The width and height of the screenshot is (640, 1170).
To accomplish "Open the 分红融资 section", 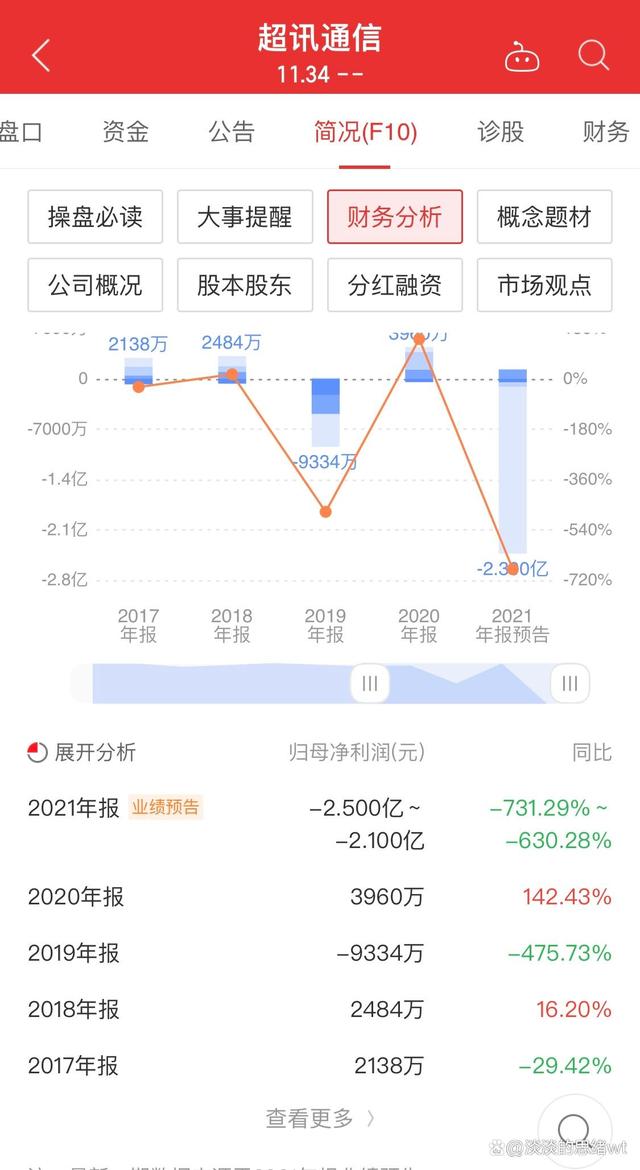I will (395, 285).
